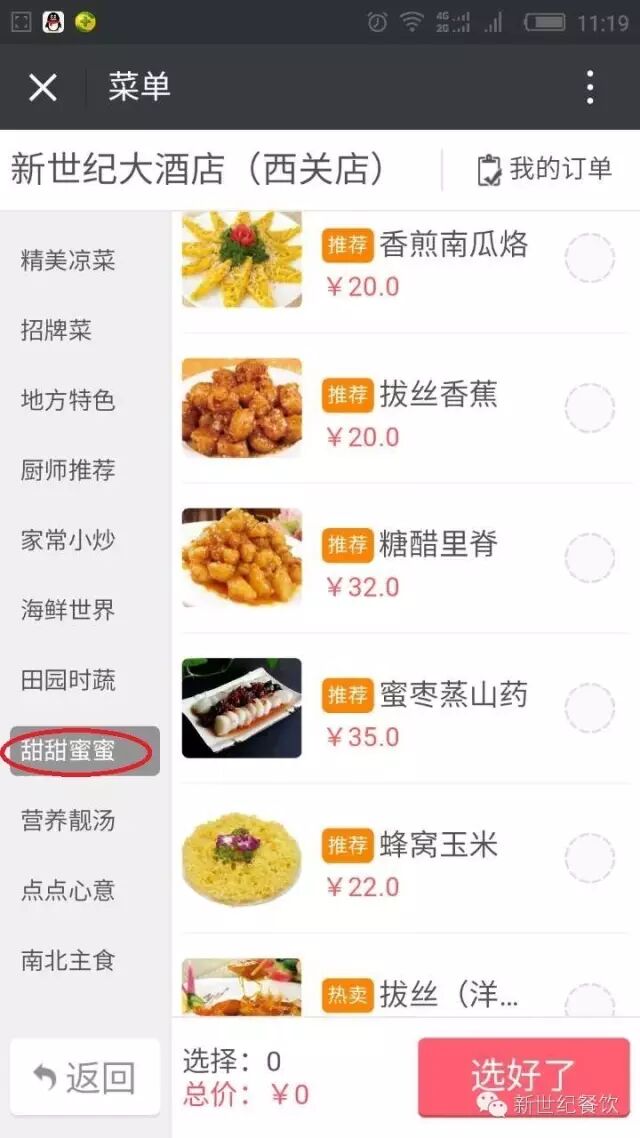Switch to 营养靓汤 category
This screenshot has height=1138, width=640.
(68, 821)
